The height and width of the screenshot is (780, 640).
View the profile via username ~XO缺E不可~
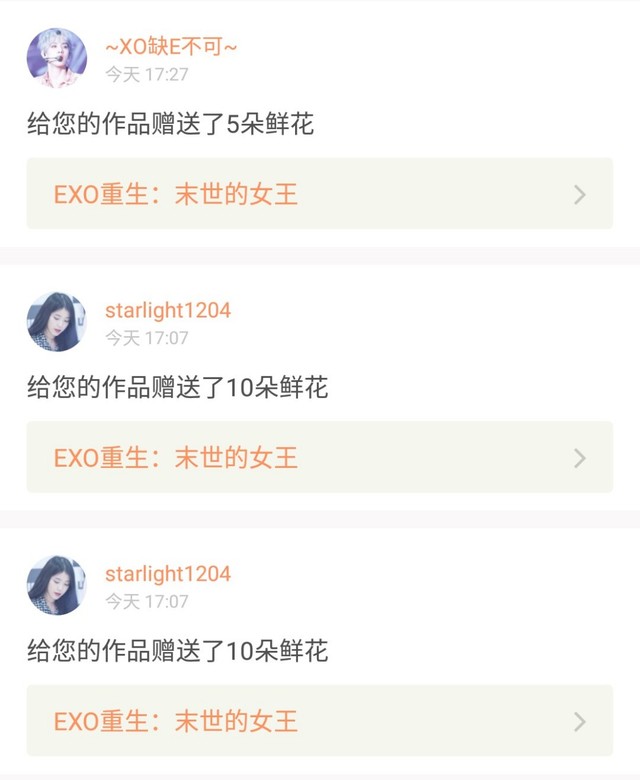click(171, 46)
